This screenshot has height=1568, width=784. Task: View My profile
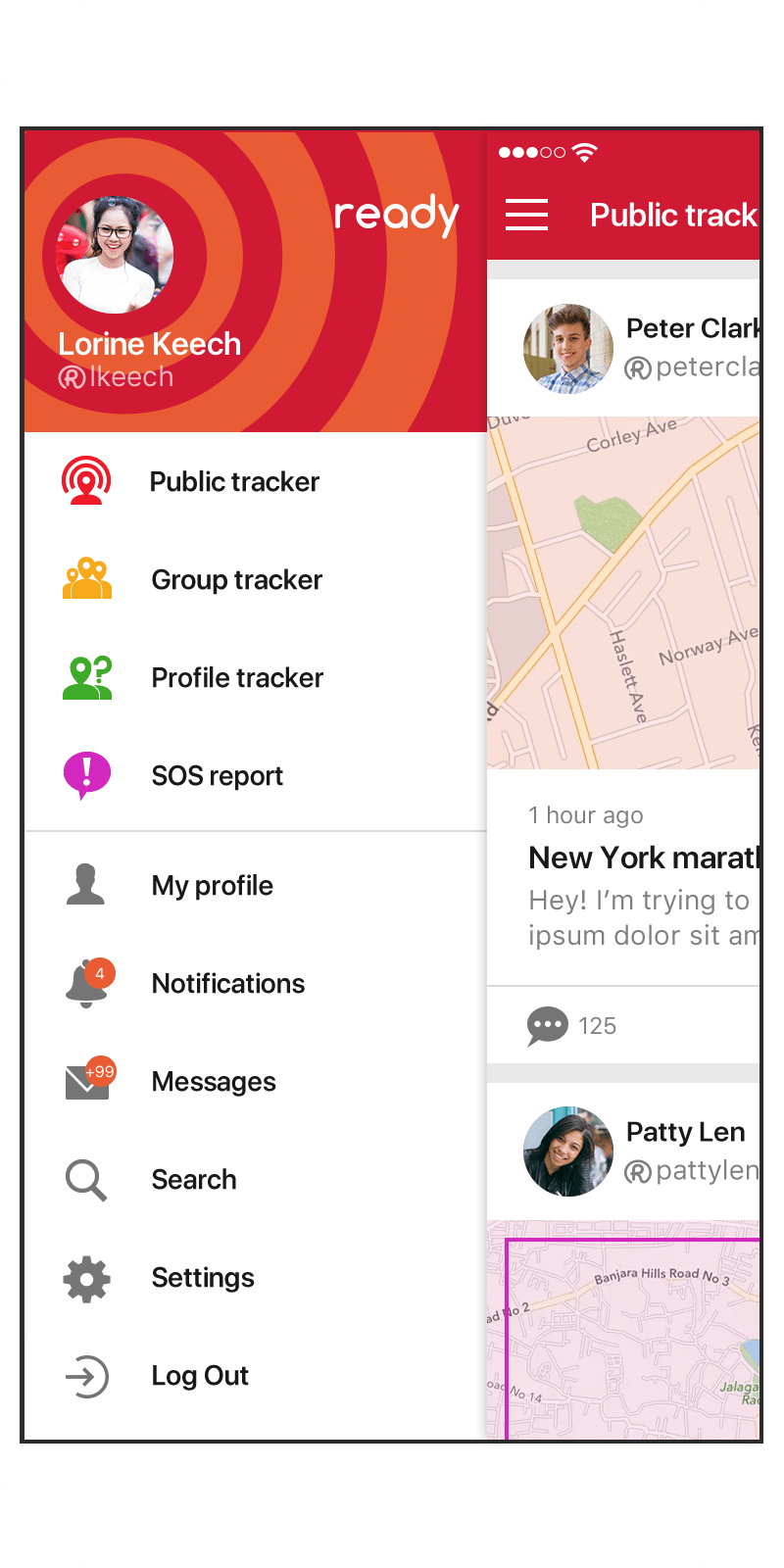coord(212,886)
